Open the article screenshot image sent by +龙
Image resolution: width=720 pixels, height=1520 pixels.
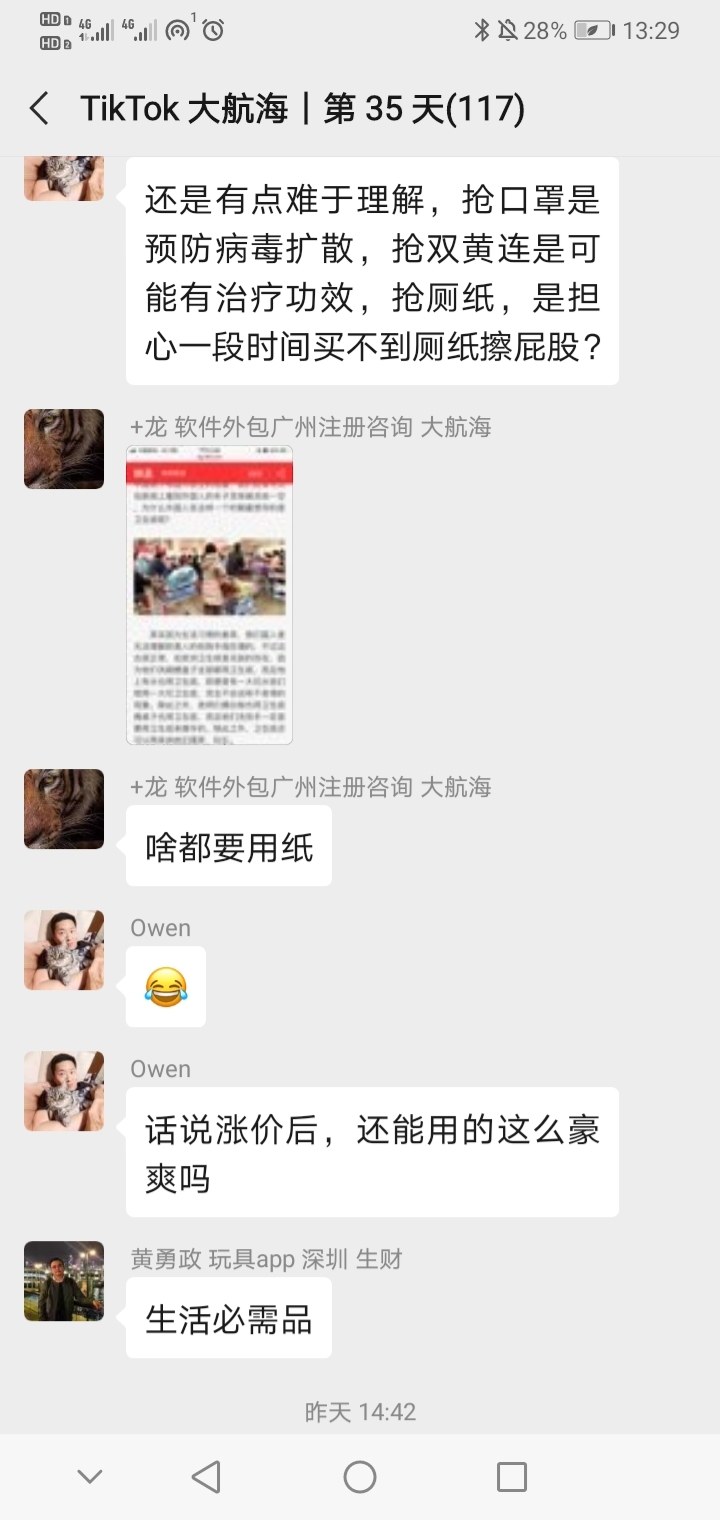click(x=209, y=595)
